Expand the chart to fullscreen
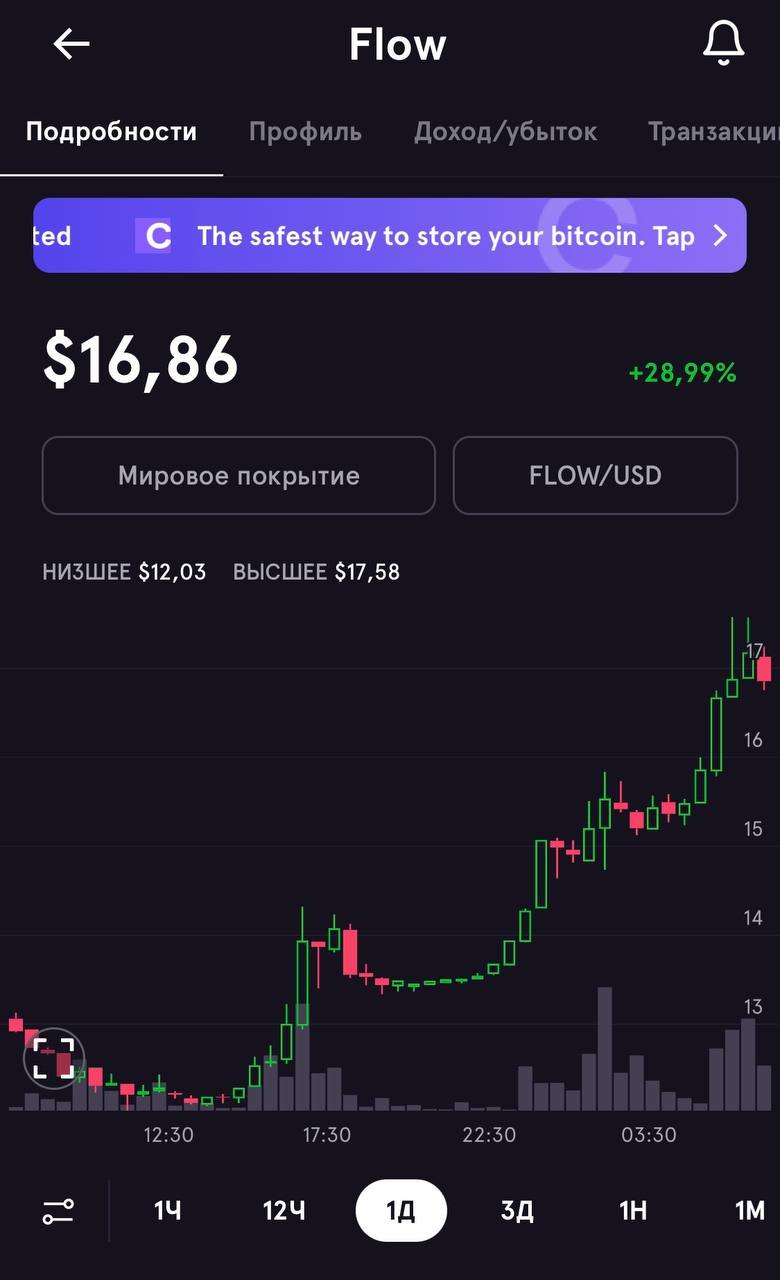This screenshot has height=1280, width=780. pyautogui.click(x=53, y=1058)
